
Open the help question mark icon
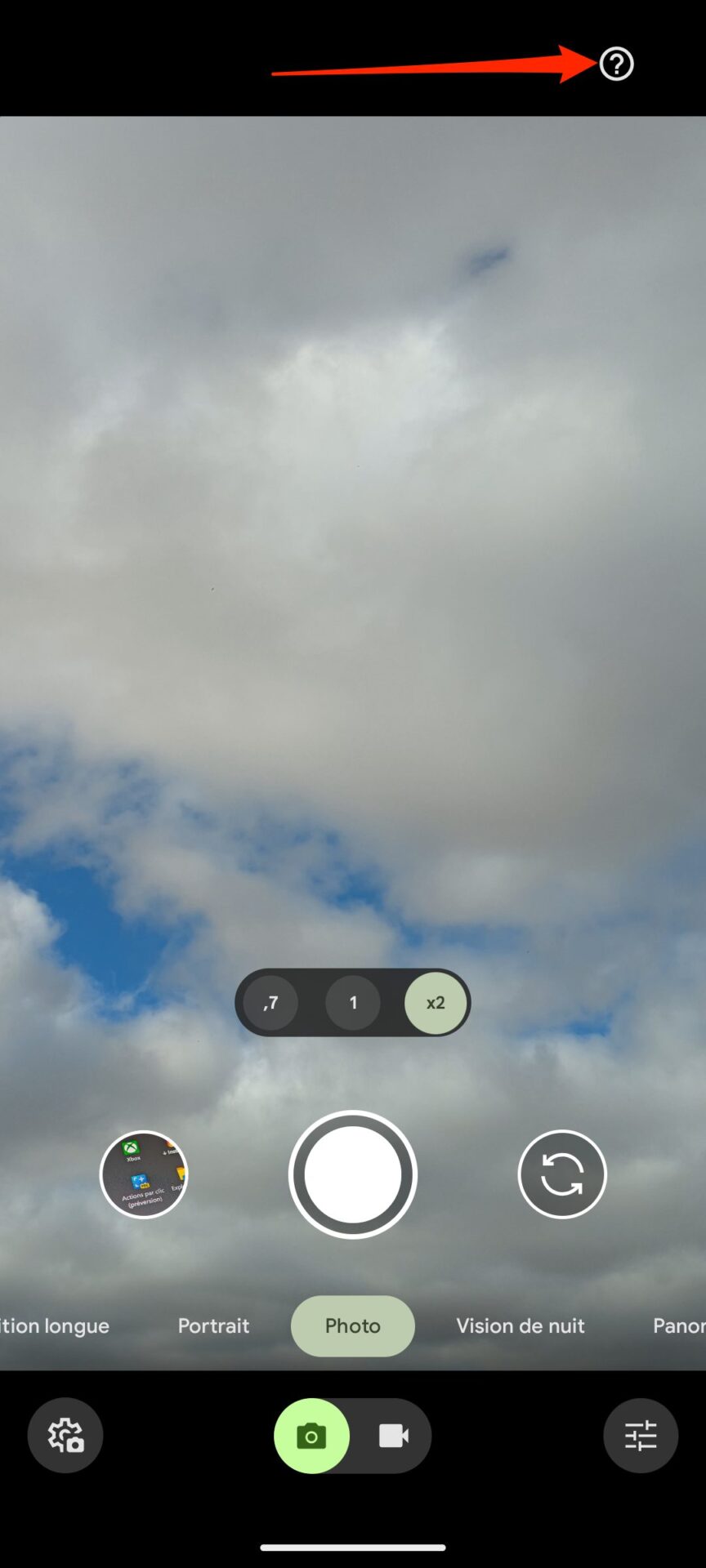[616, 64]
